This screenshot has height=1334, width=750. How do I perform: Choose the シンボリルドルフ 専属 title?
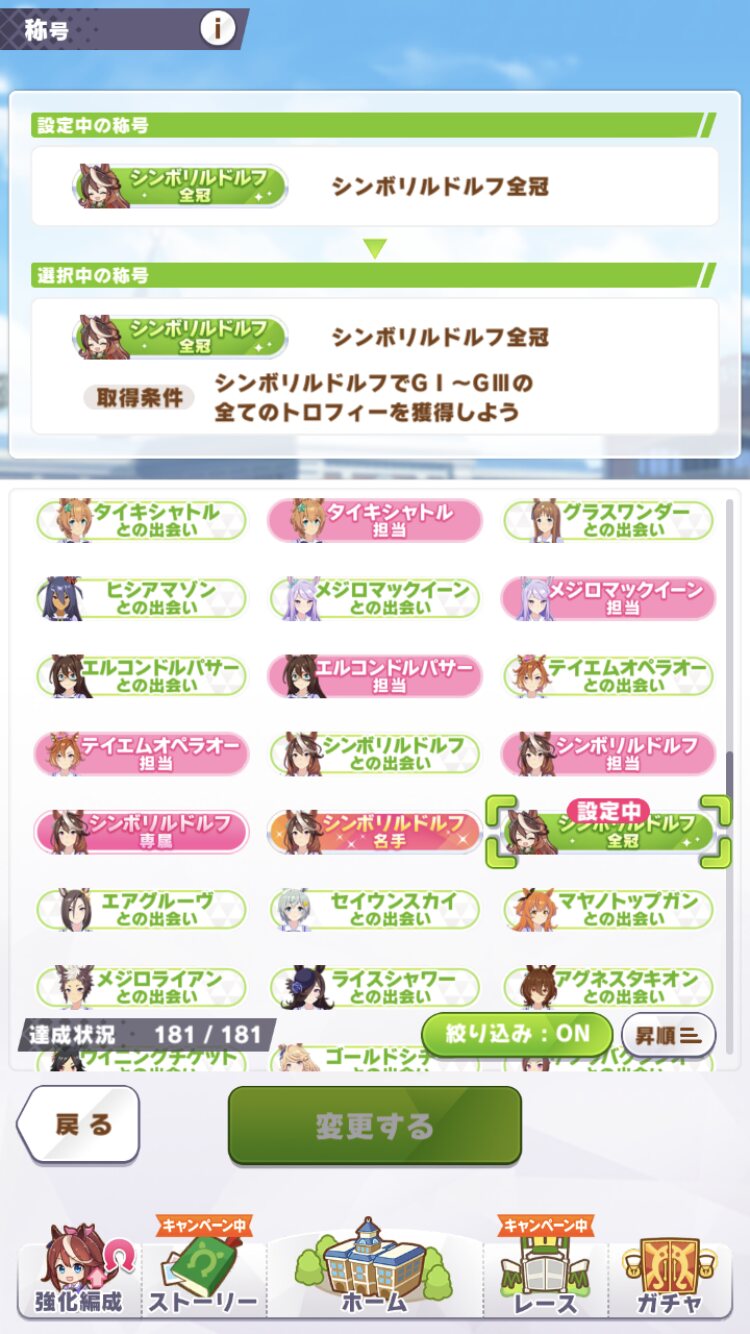tap(141, 832)
